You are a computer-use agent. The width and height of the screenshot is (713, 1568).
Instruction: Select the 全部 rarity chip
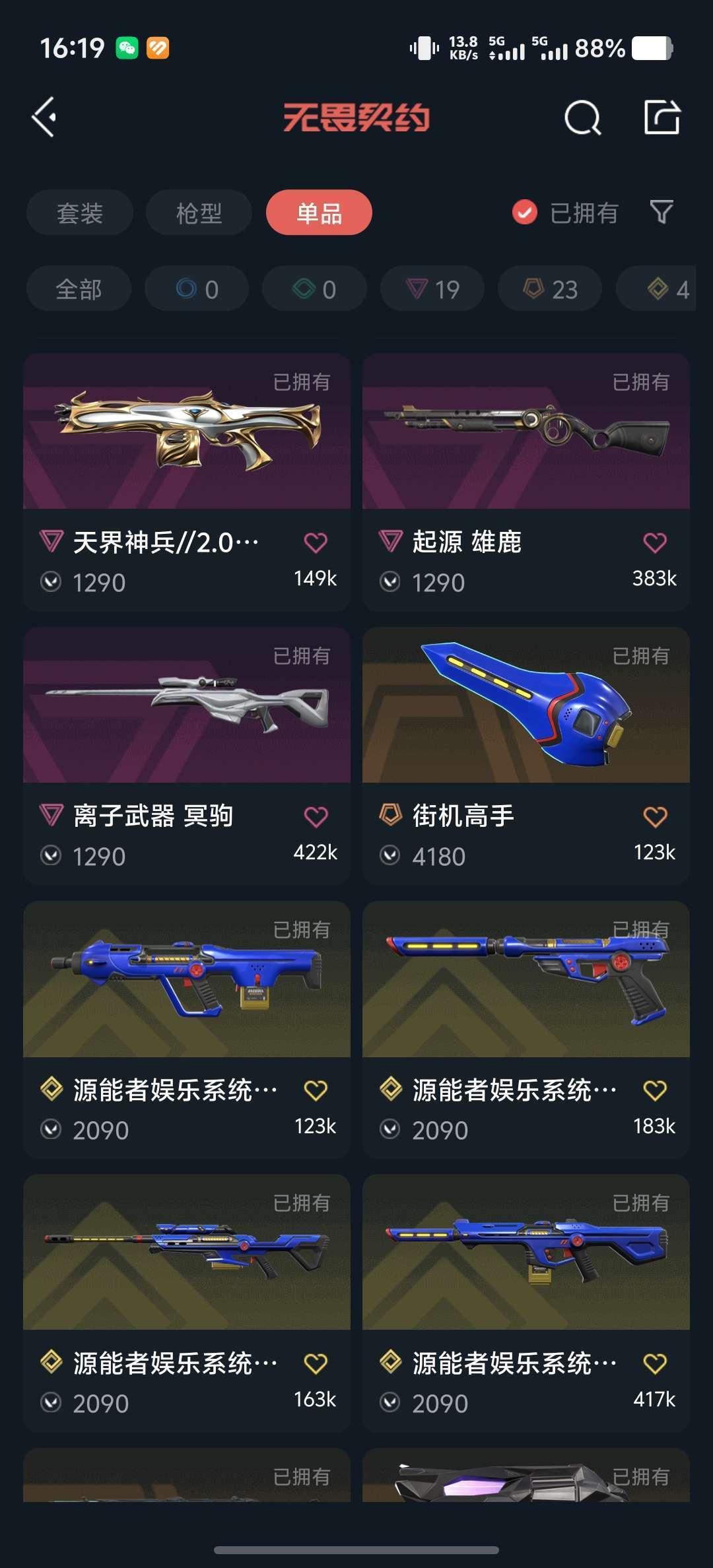79,289
